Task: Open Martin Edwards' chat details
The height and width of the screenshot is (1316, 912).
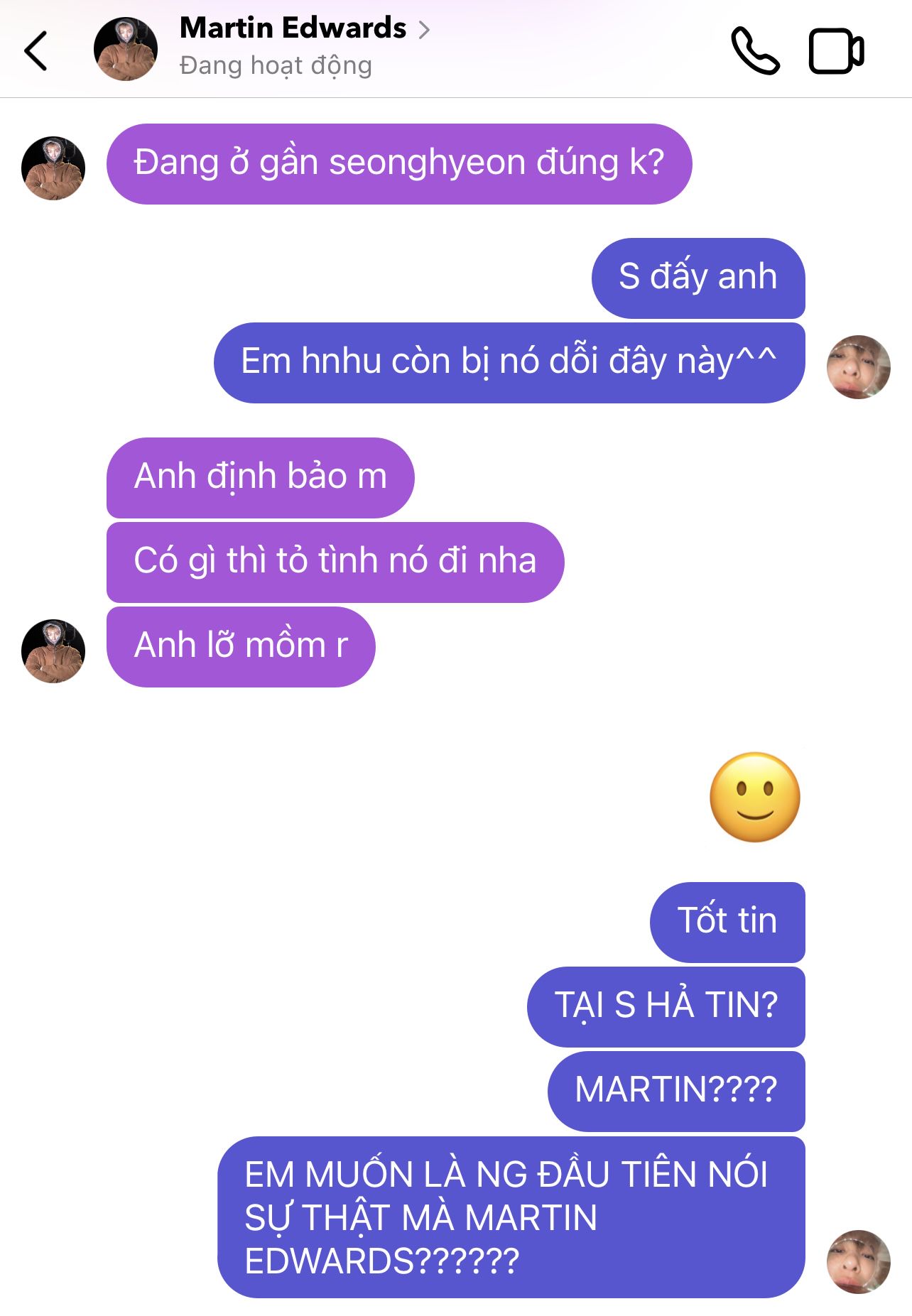Action: [304, 28]
